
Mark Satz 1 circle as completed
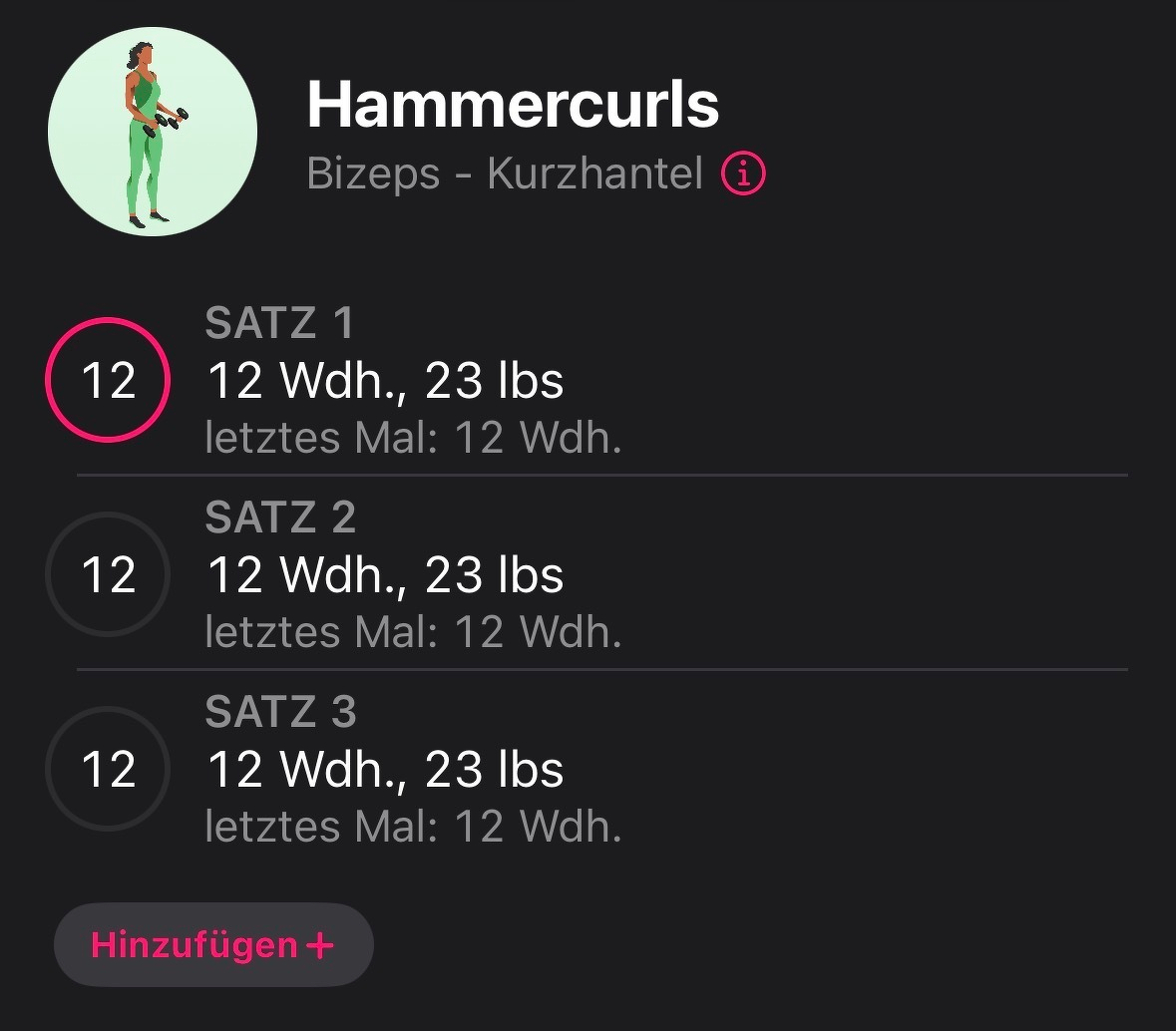108,380
